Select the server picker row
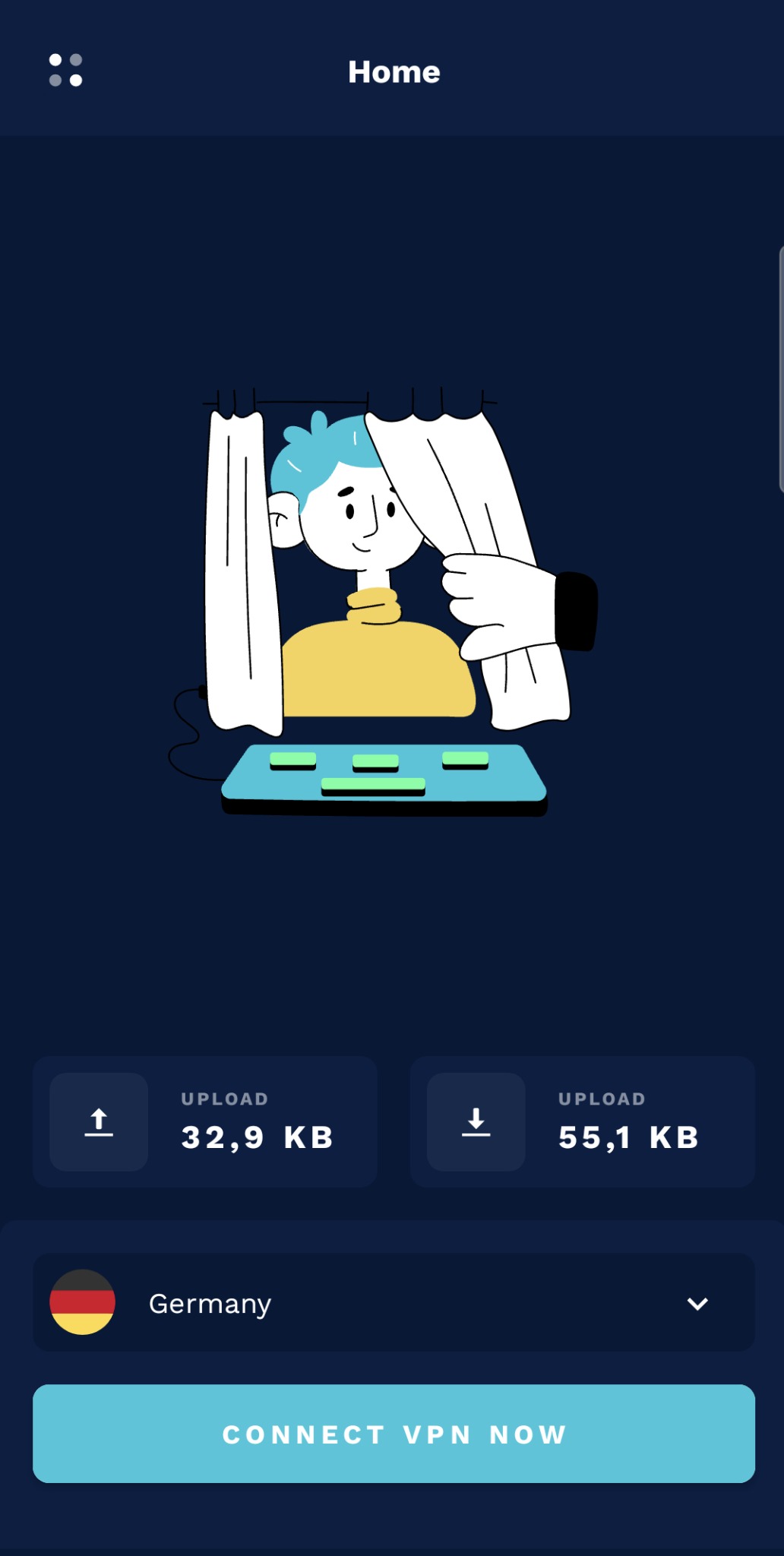The width and height of the screenshot is (784, 1556). (392, 1302)
